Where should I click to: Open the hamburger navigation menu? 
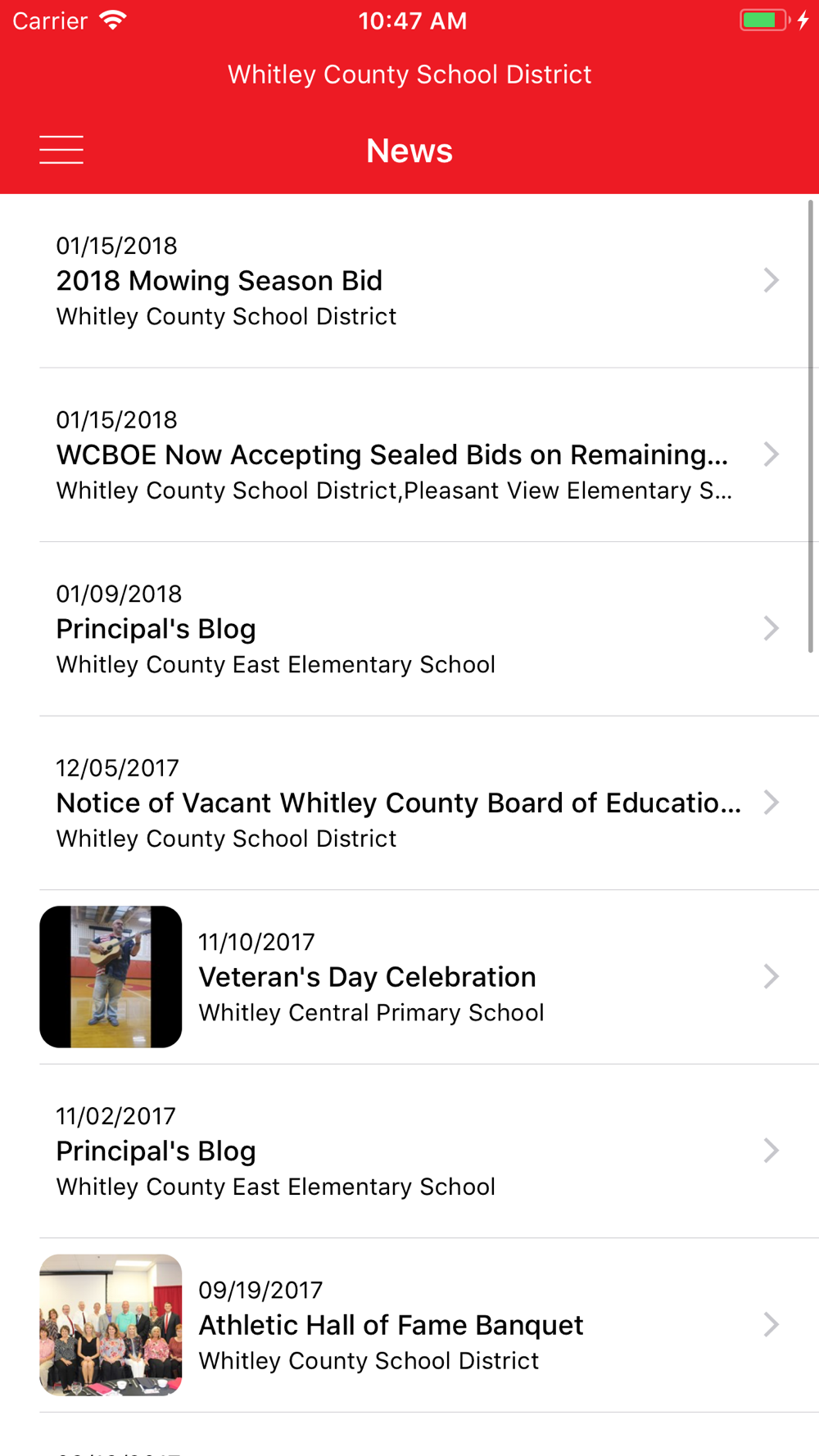(x=61, y=150)
